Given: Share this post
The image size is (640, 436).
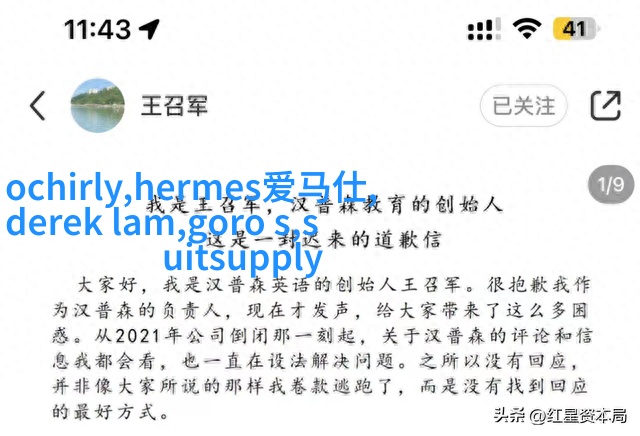Looking at the screenshot, I should tap(605, 105).
